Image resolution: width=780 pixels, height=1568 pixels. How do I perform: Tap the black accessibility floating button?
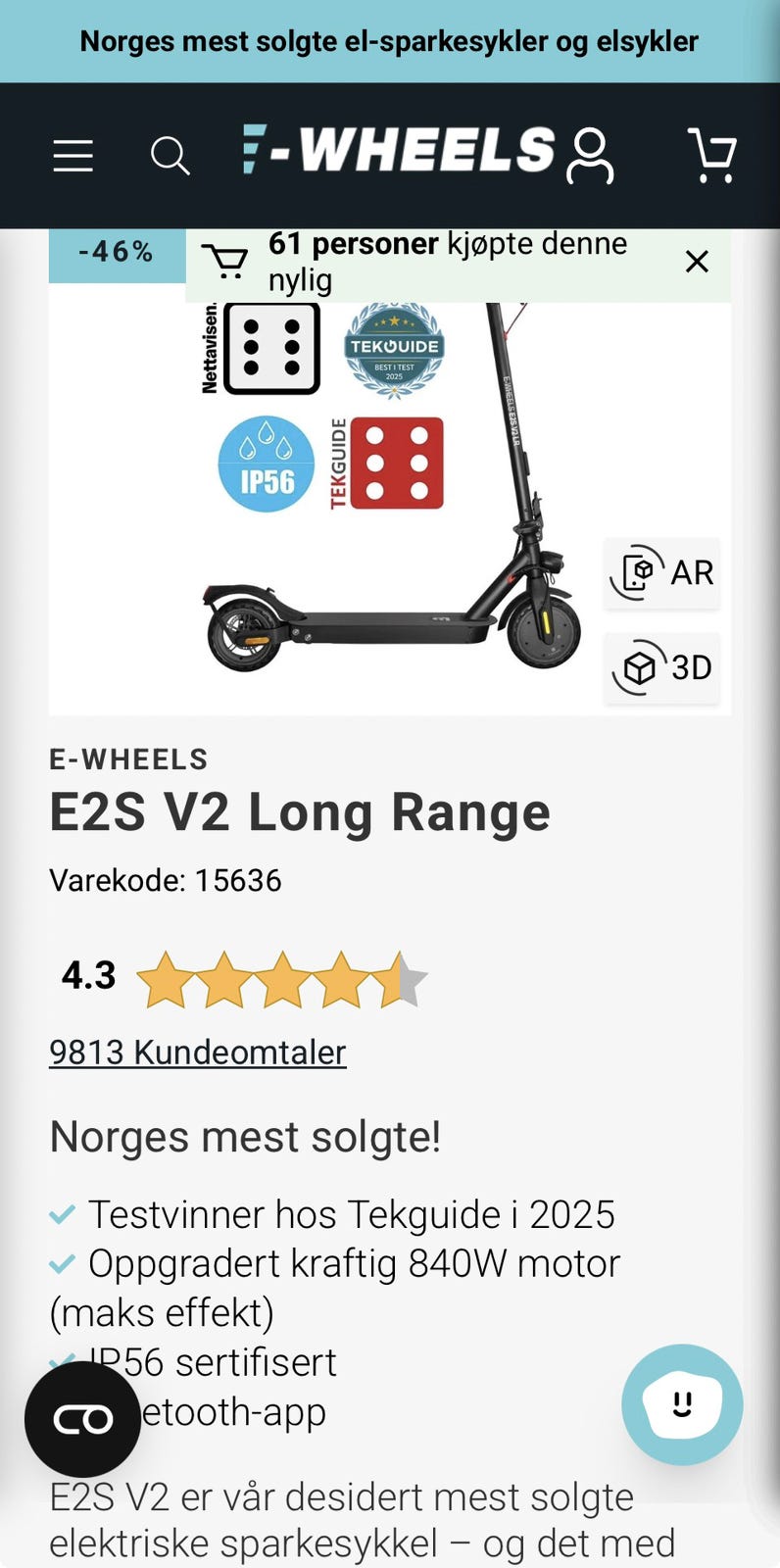tap(82, 1419)
